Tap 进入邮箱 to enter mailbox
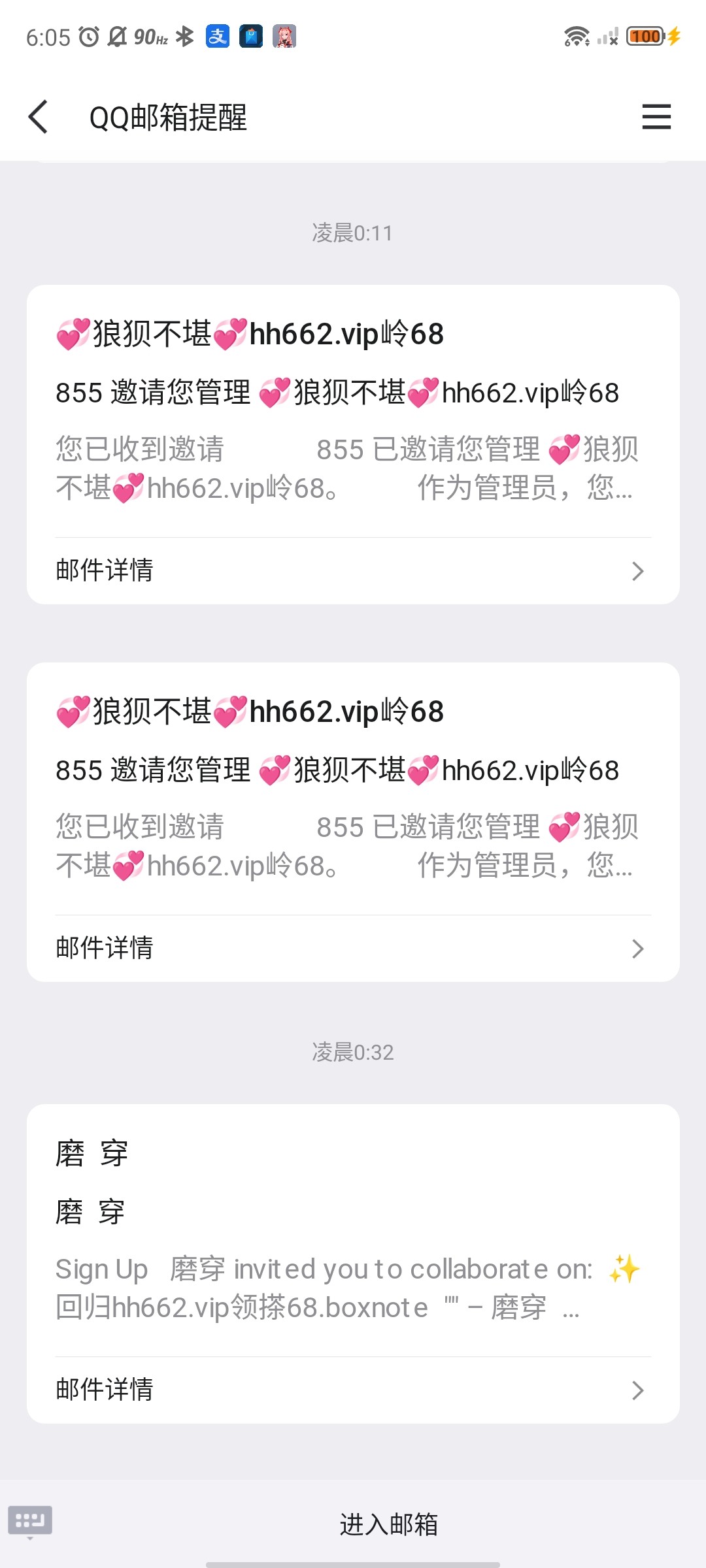 pyautogui.click(x=388, y=1524)
